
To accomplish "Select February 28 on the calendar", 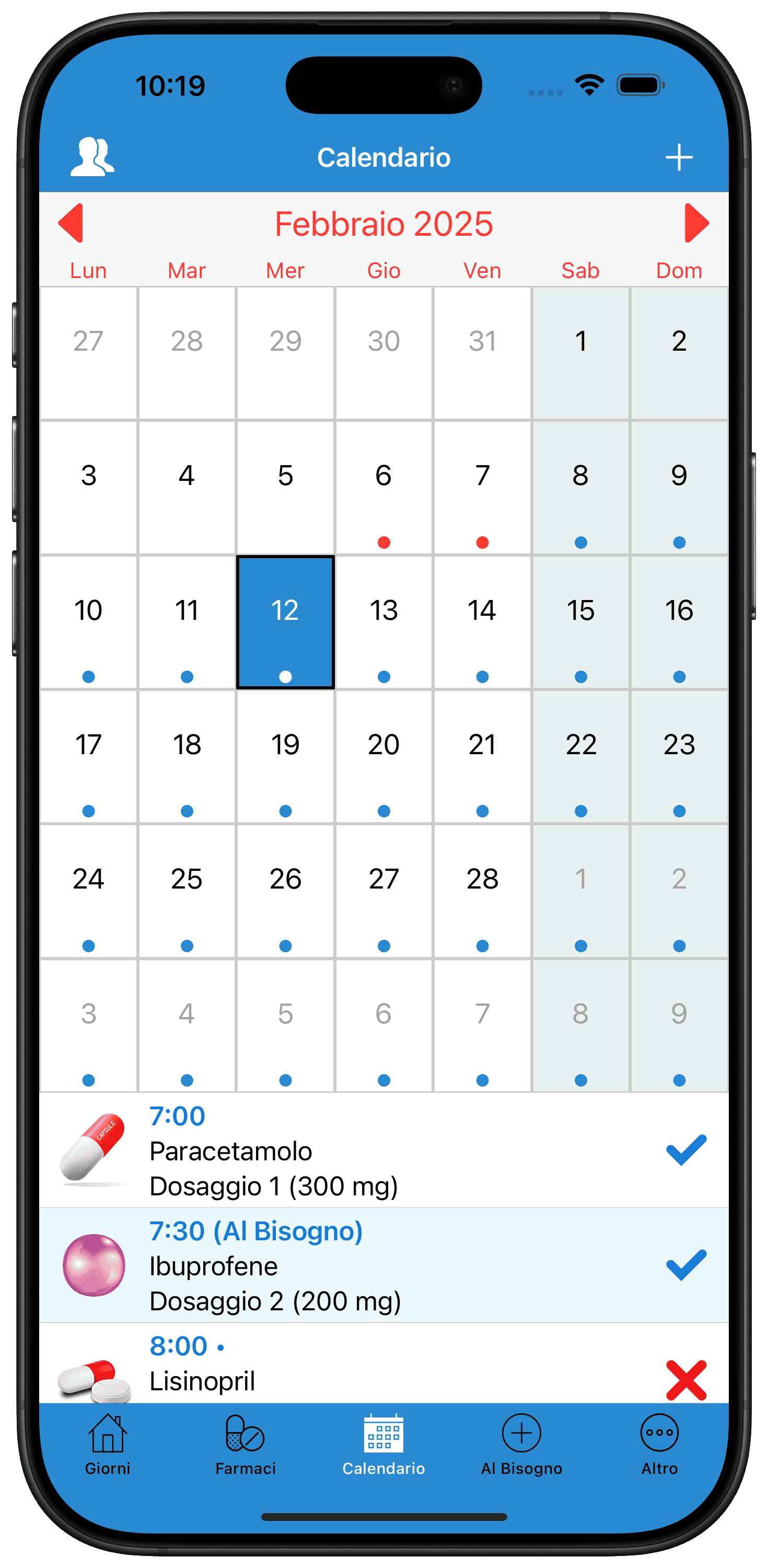I will 482,892.
